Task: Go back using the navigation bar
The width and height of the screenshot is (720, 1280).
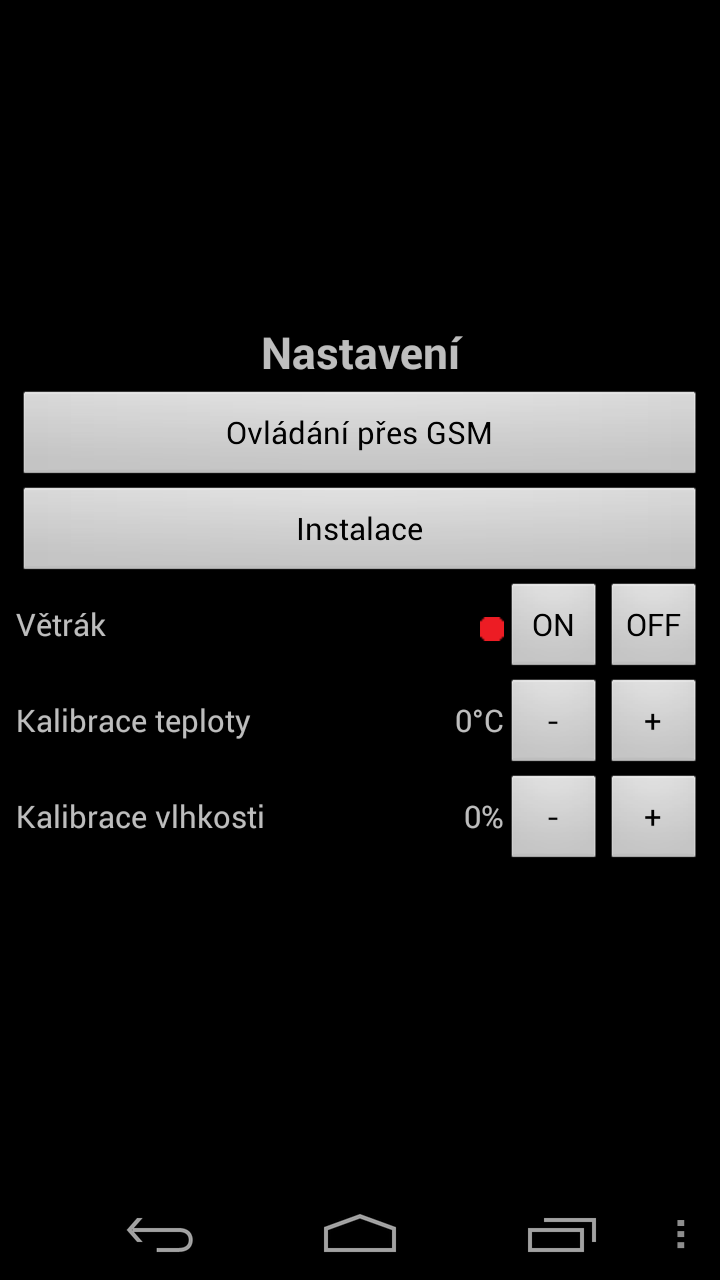Action: click(x=160, y=1234)
